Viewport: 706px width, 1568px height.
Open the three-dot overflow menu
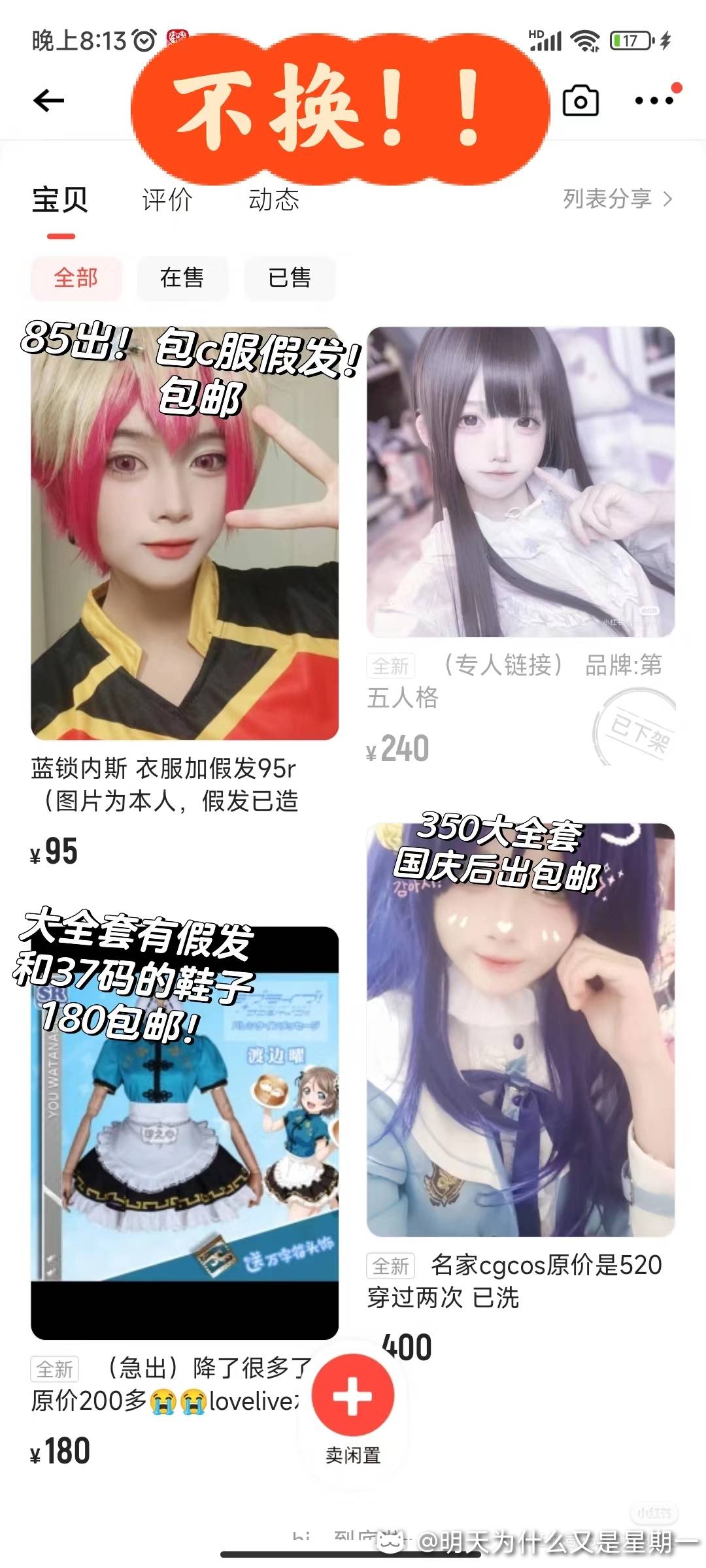point(654,101)
